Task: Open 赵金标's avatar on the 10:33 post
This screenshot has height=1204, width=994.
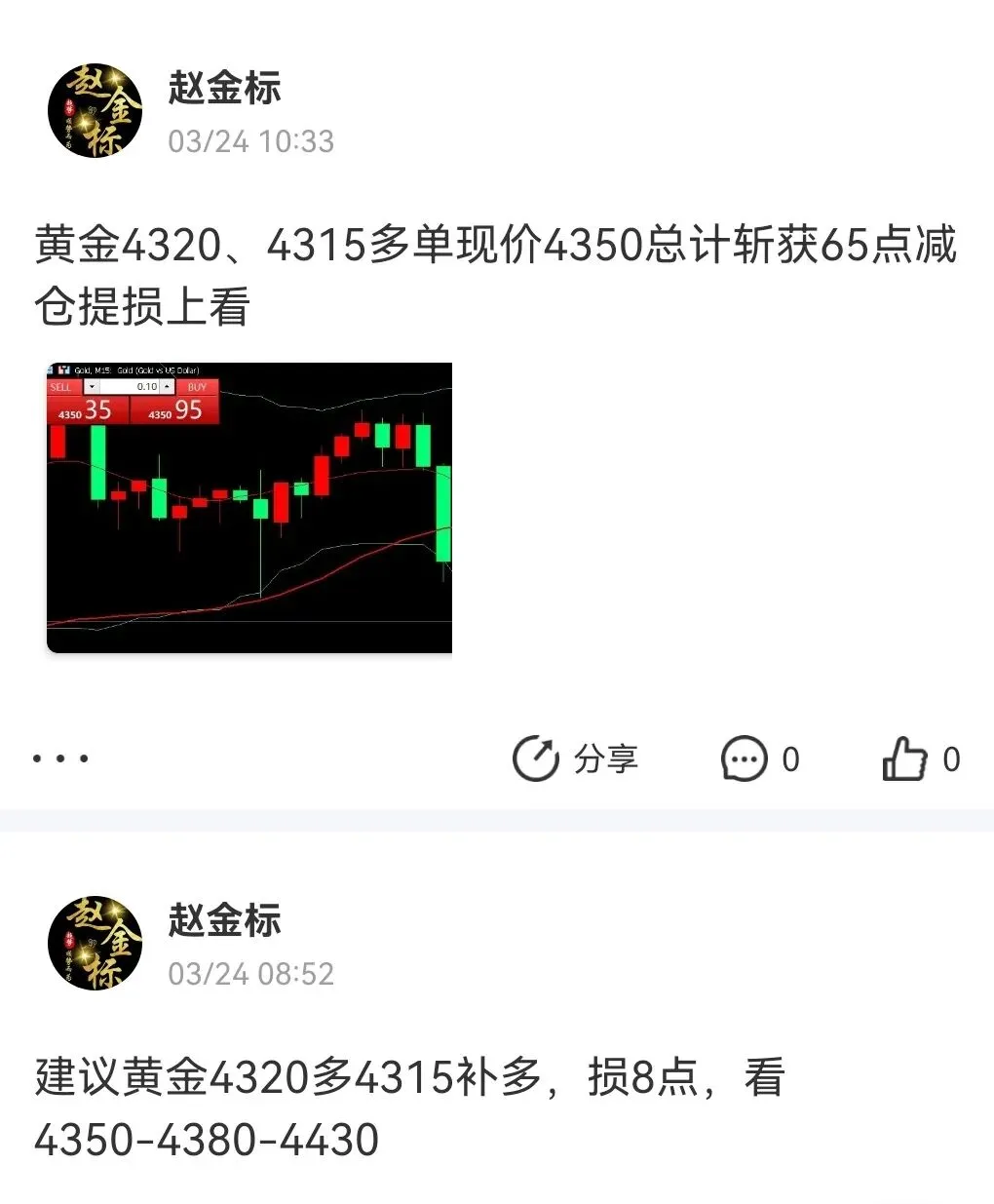Action: point(95,111)
